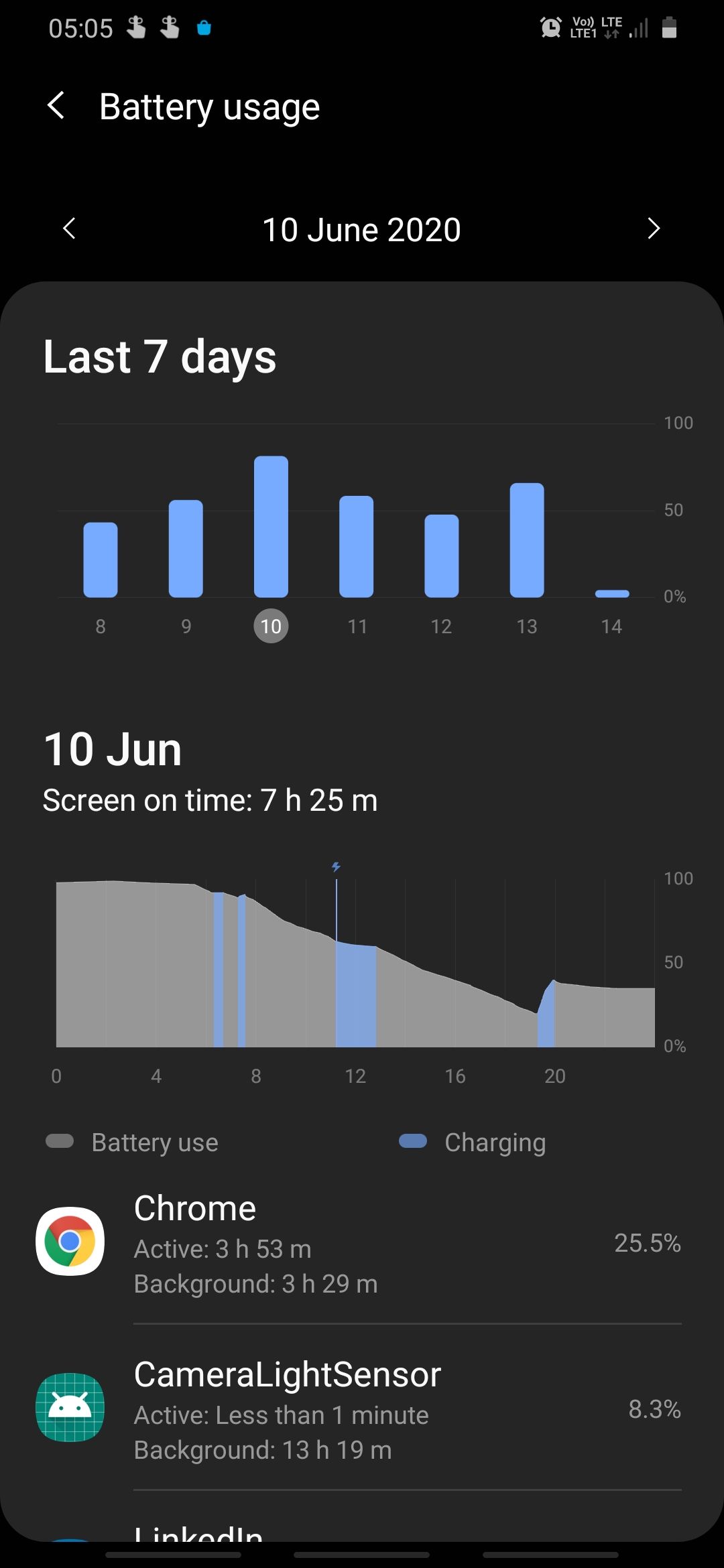Open date selector showing 10 June 2020
The width and height of the screenshot is (724, 1568).
click(361, 228)
